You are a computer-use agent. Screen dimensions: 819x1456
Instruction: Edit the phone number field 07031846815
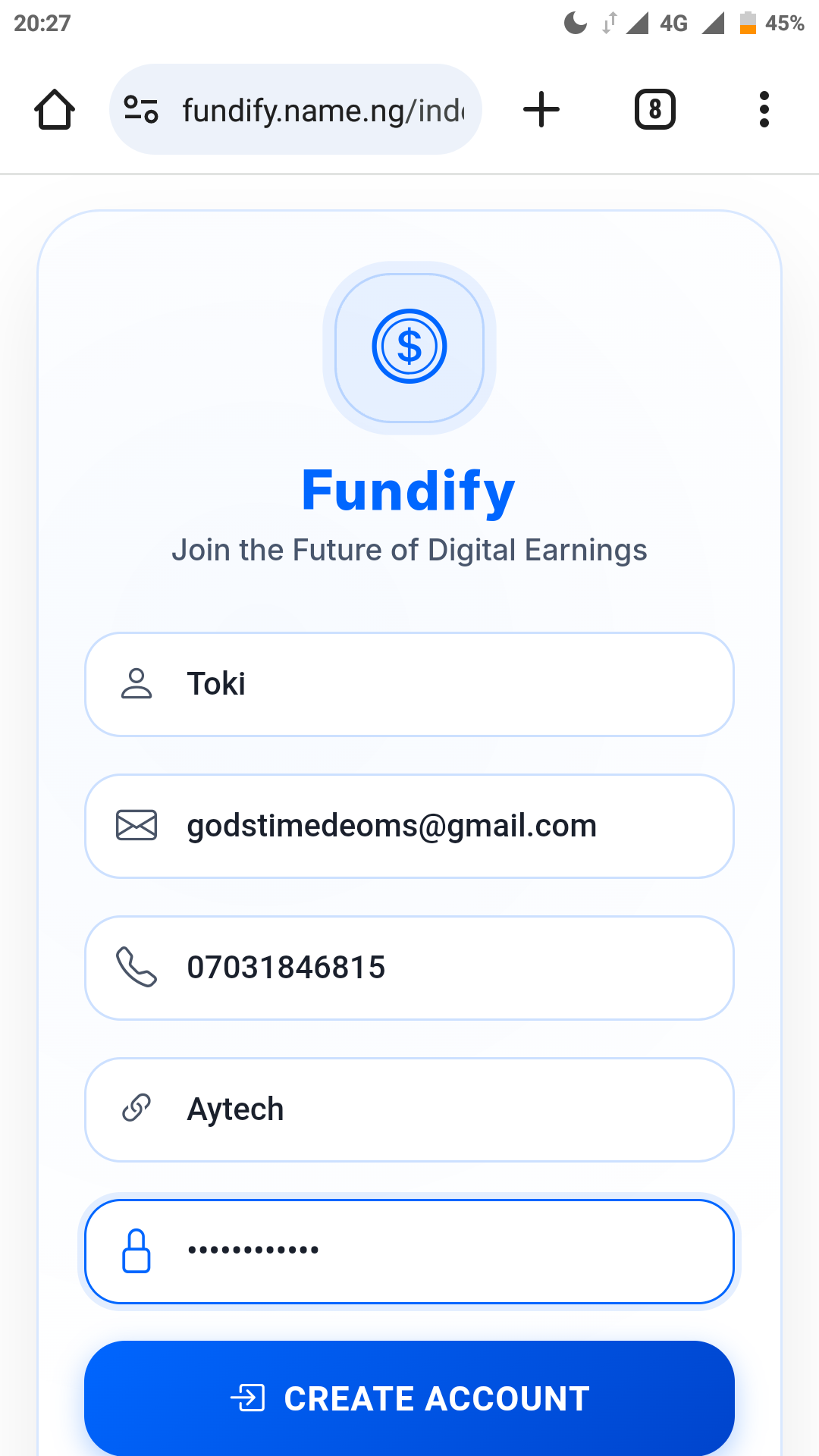pos(440,968)
